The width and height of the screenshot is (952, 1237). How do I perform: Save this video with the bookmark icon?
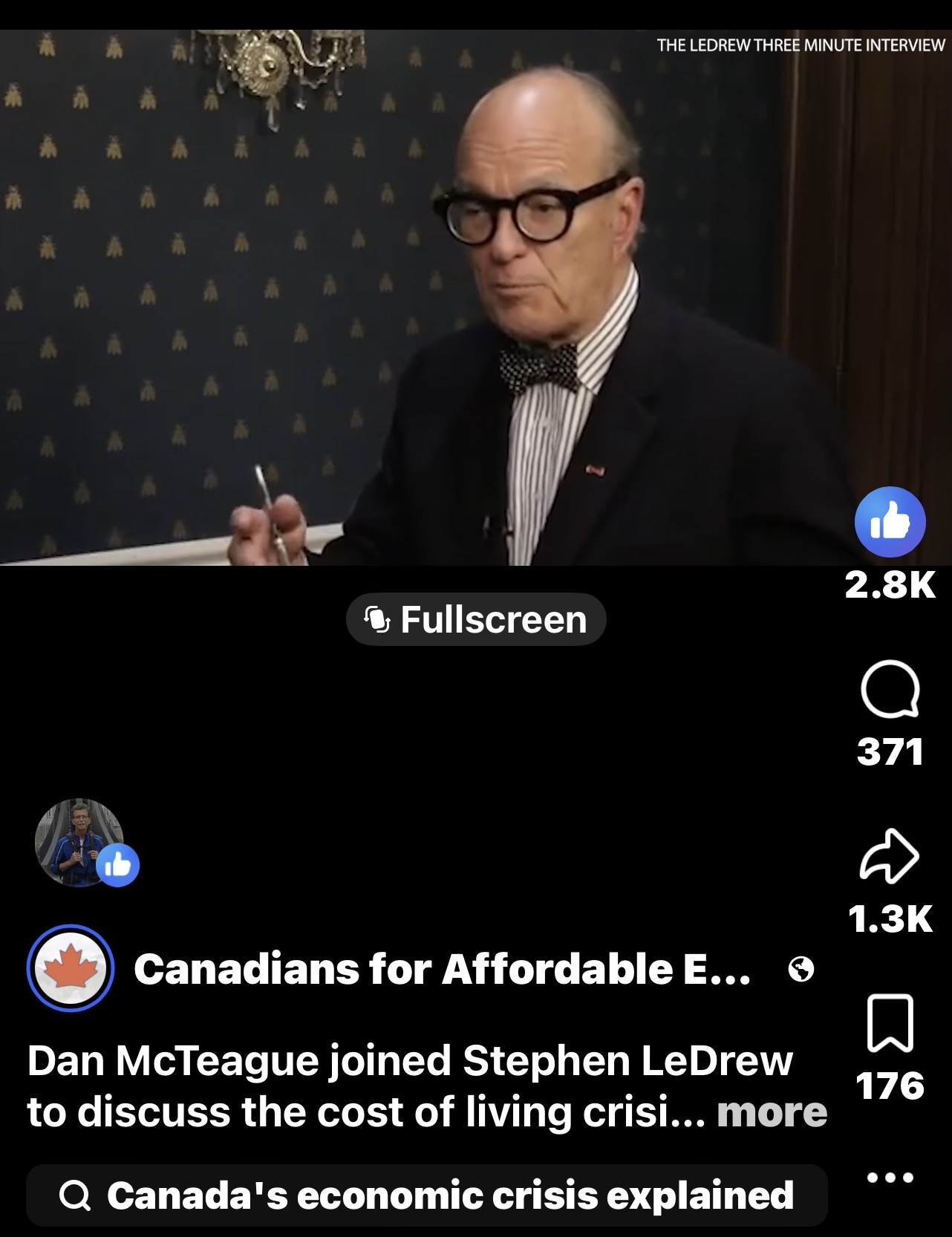pyautogui.click(x=890, y=1023)
